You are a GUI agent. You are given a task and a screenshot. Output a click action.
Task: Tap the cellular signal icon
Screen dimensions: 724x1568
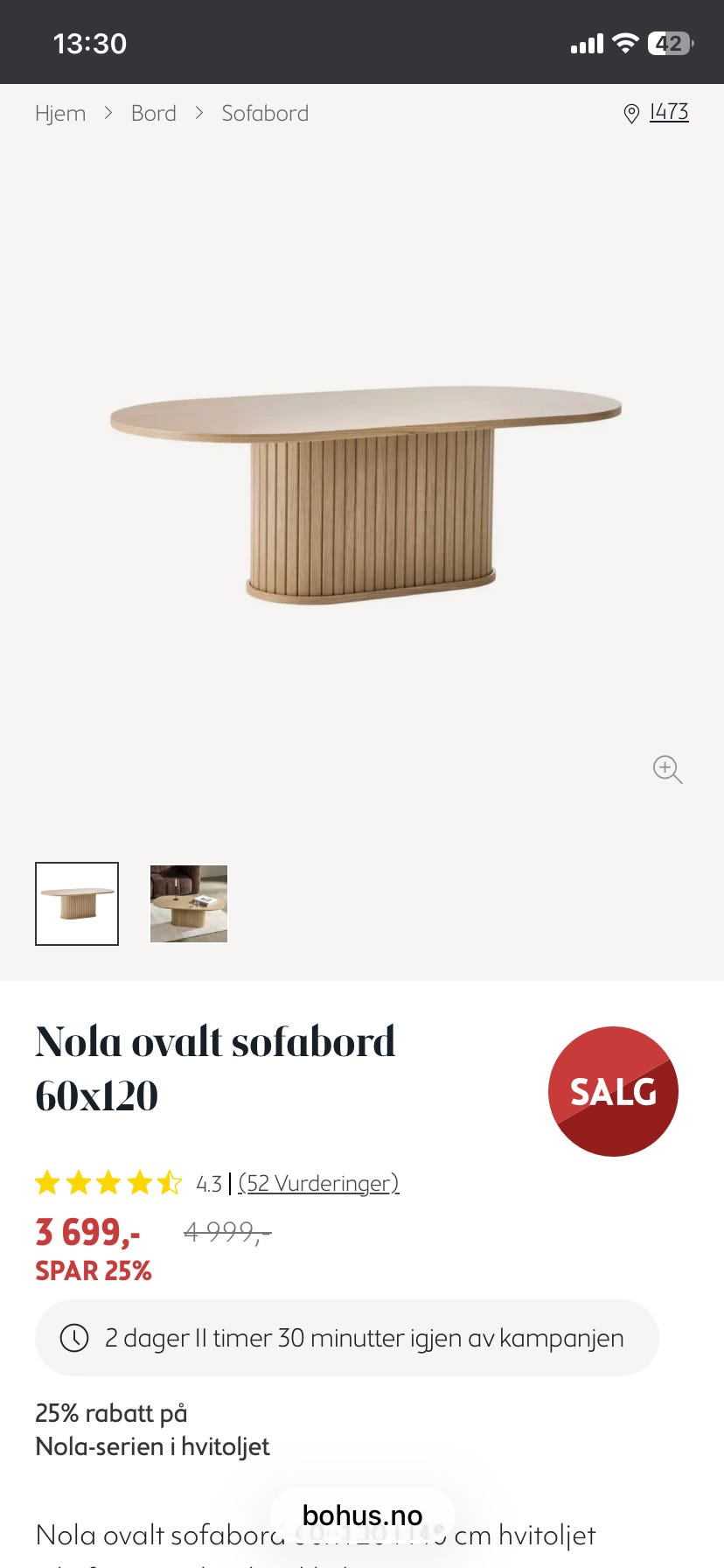(x=587, y=42)
